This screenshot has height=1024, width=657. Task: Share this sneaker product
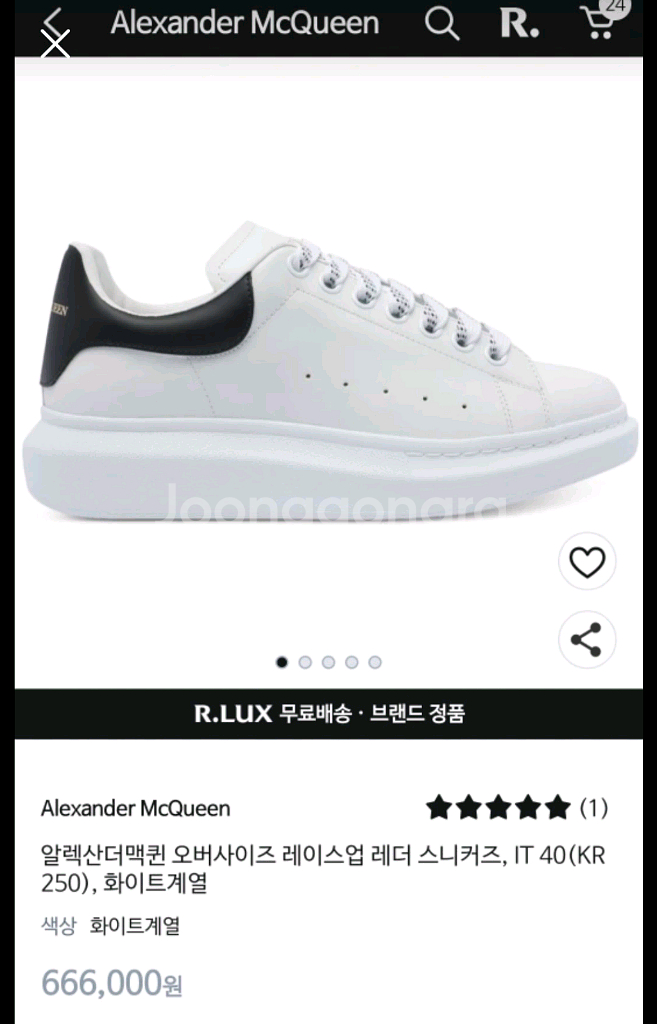coord(587,639)
